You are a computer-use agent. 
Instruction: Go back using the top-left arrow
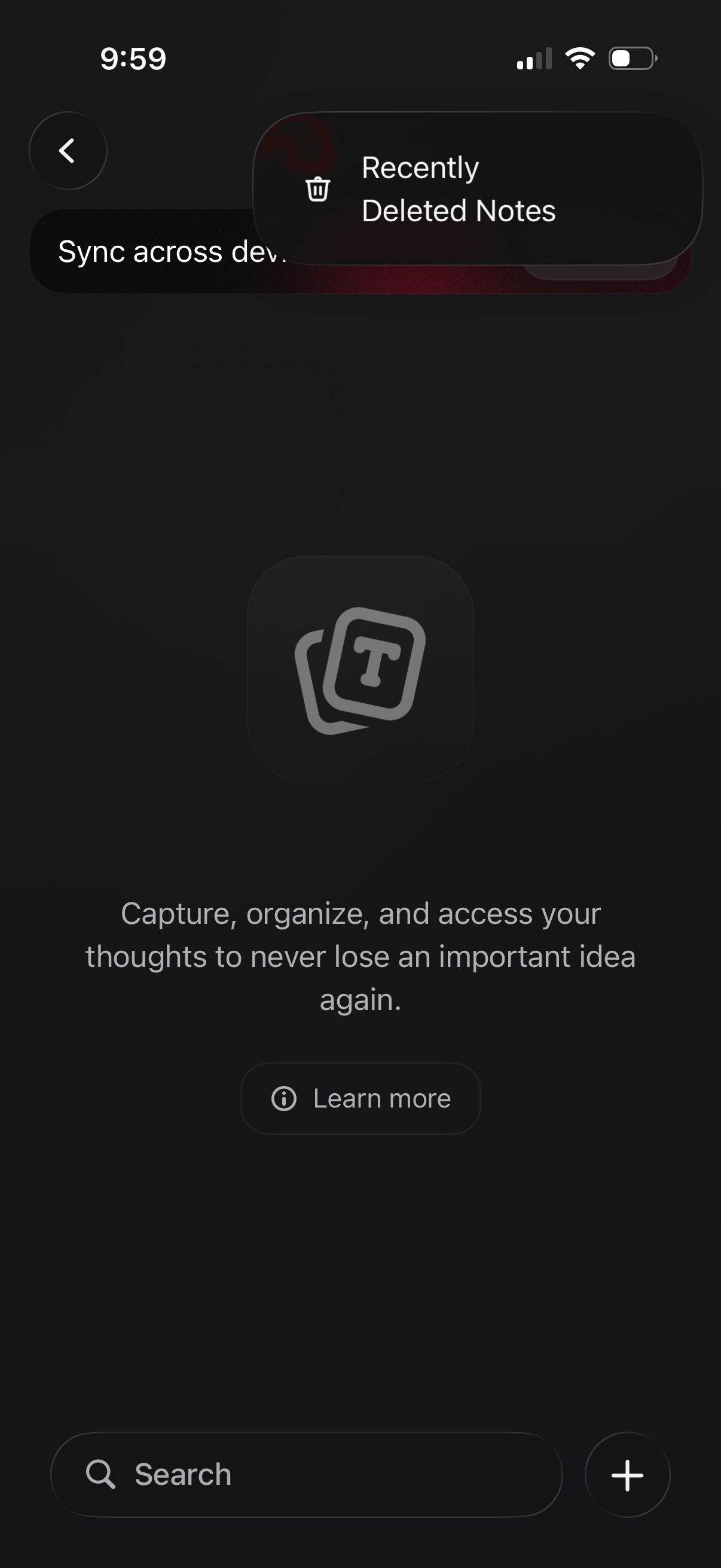pyautogui.click(x=68, y=150)
